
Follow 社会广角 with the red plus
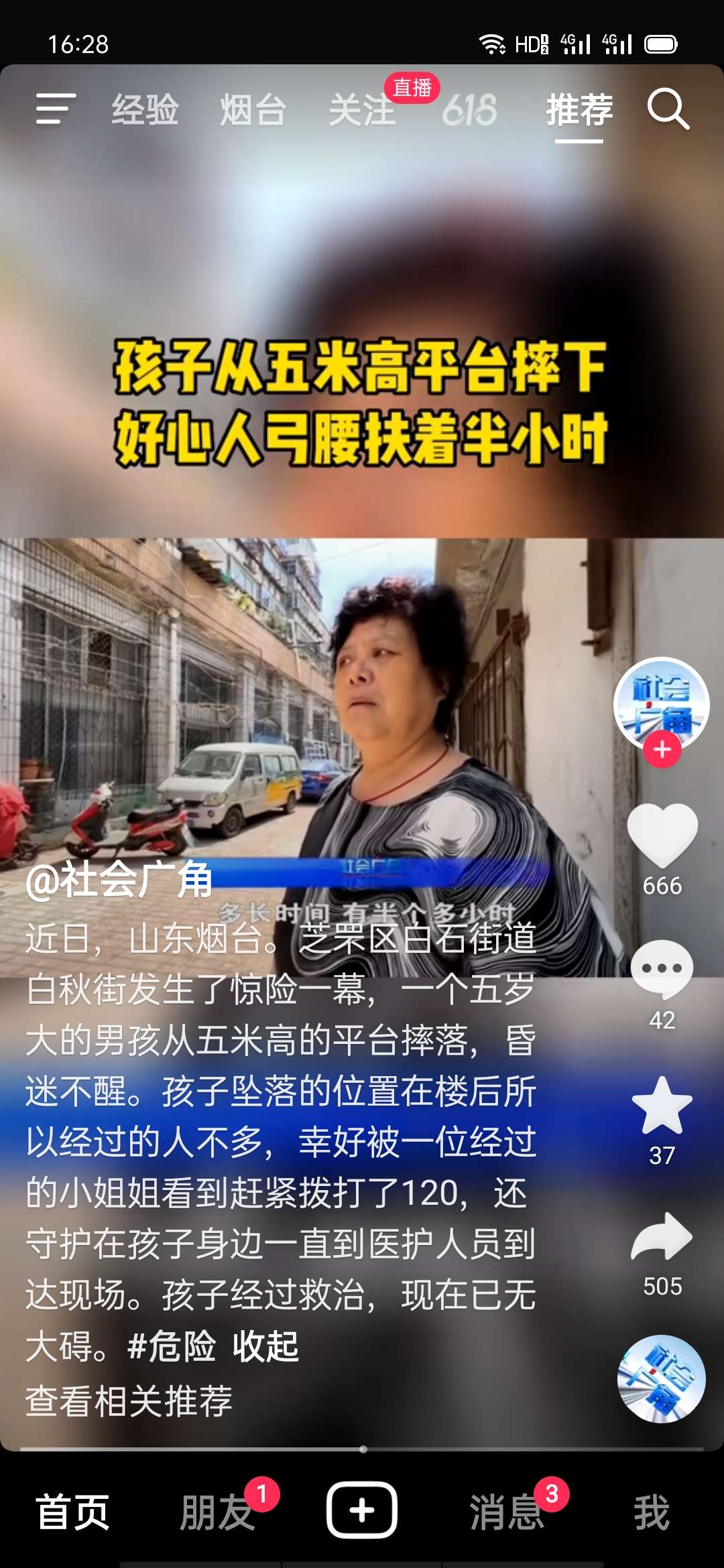pos(662,750)
